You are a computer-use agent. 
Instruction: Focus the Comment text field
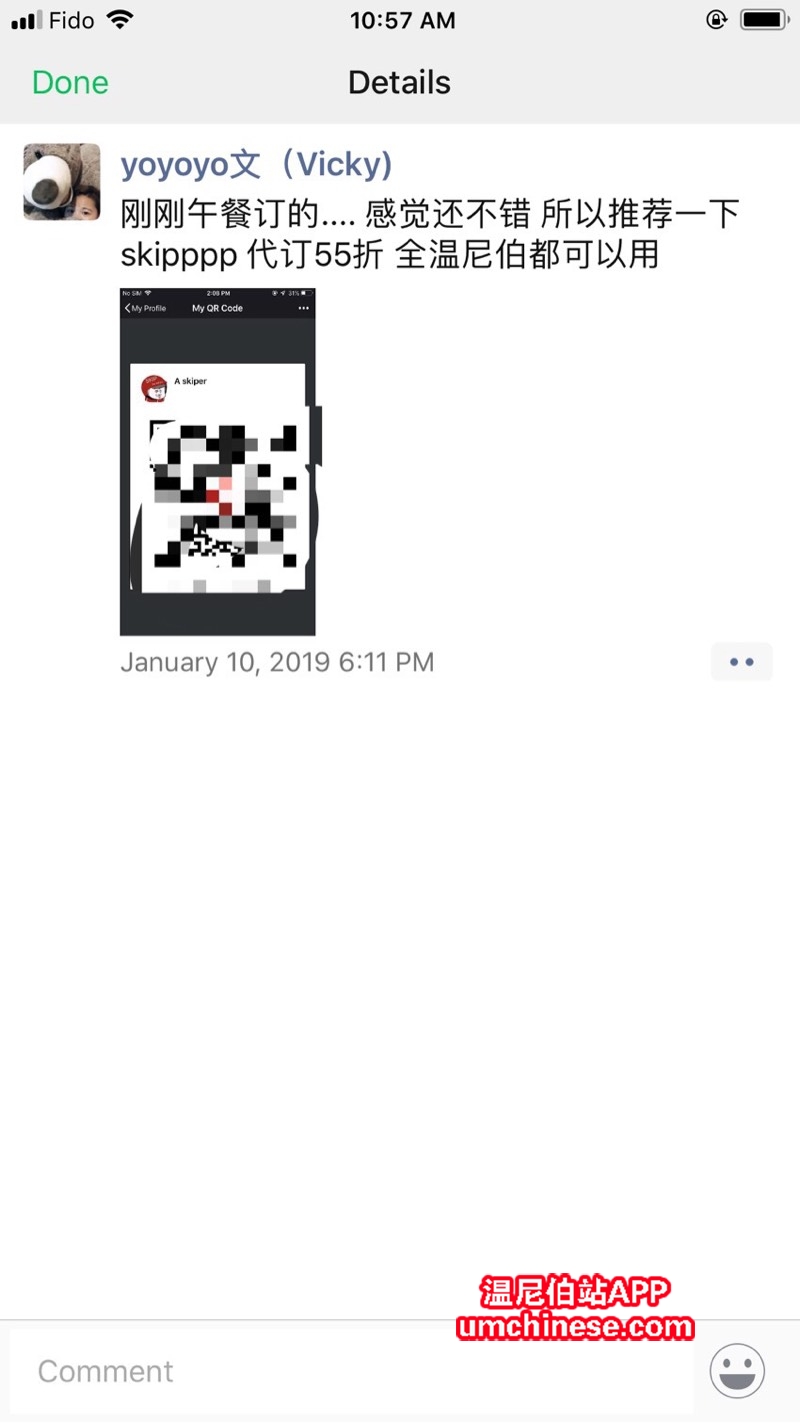point(350,1371)
